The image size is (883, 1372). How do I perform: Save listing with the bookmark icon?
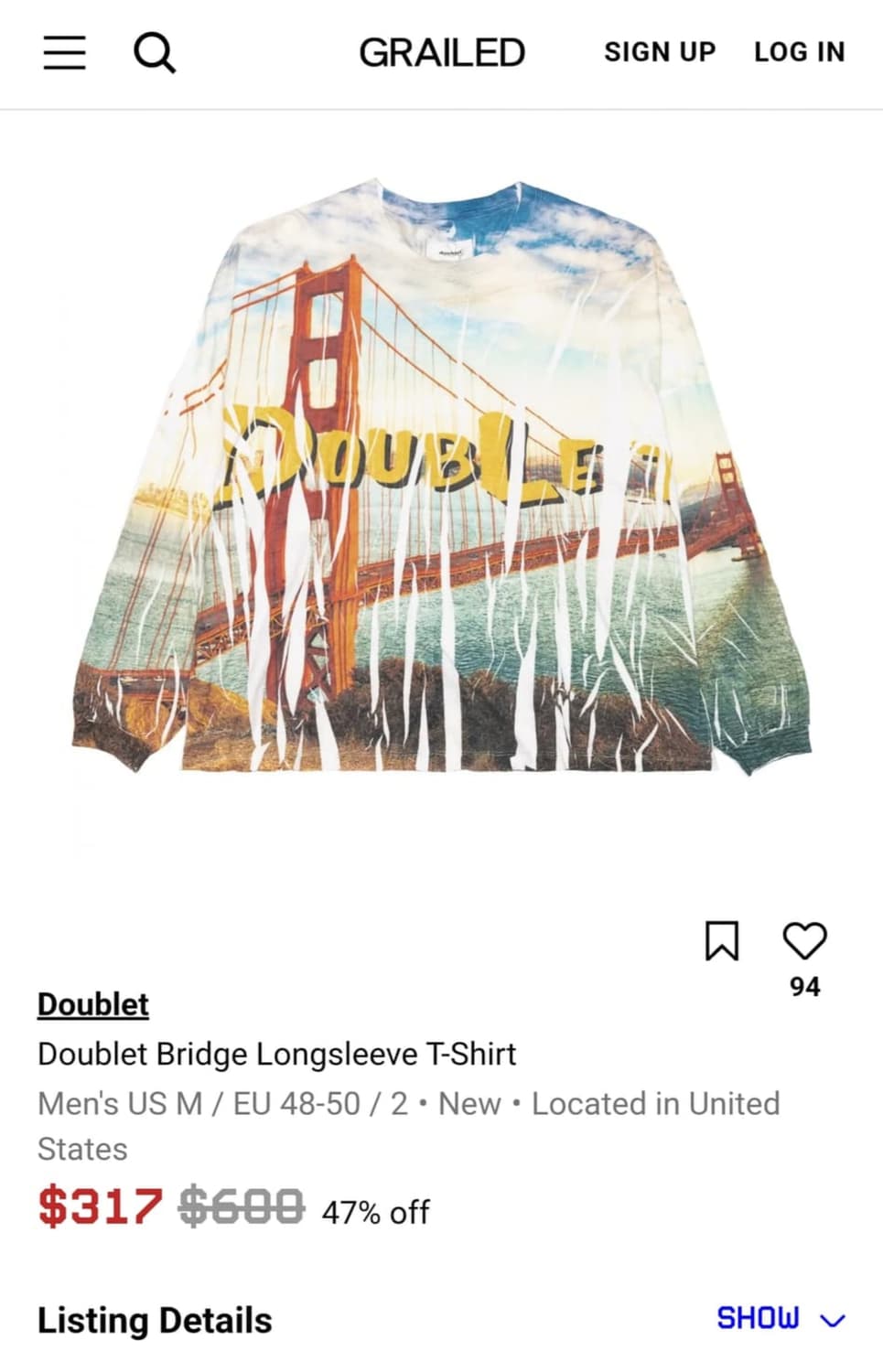[724, 942]
